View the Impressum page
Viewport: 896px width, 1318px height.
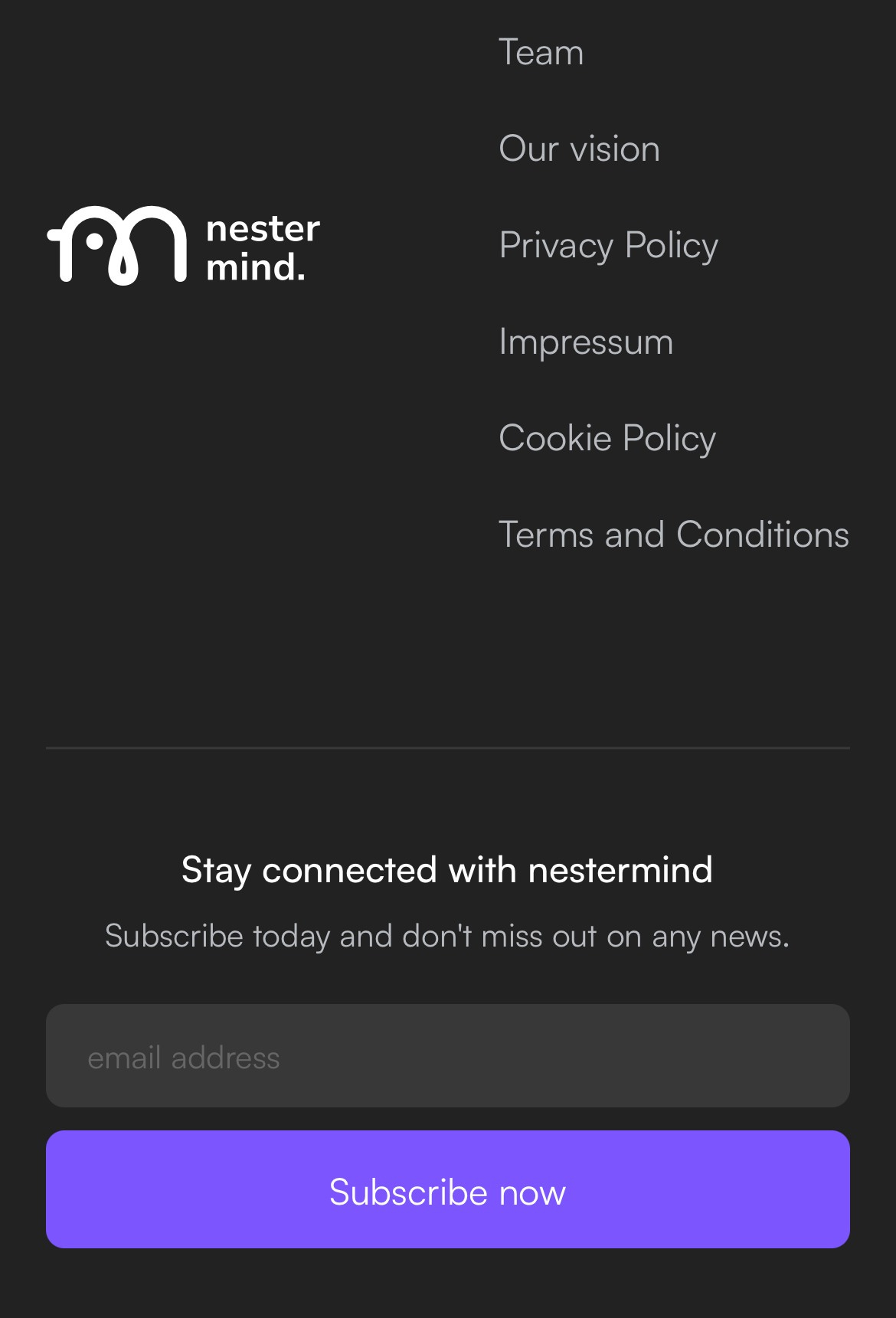586,342
